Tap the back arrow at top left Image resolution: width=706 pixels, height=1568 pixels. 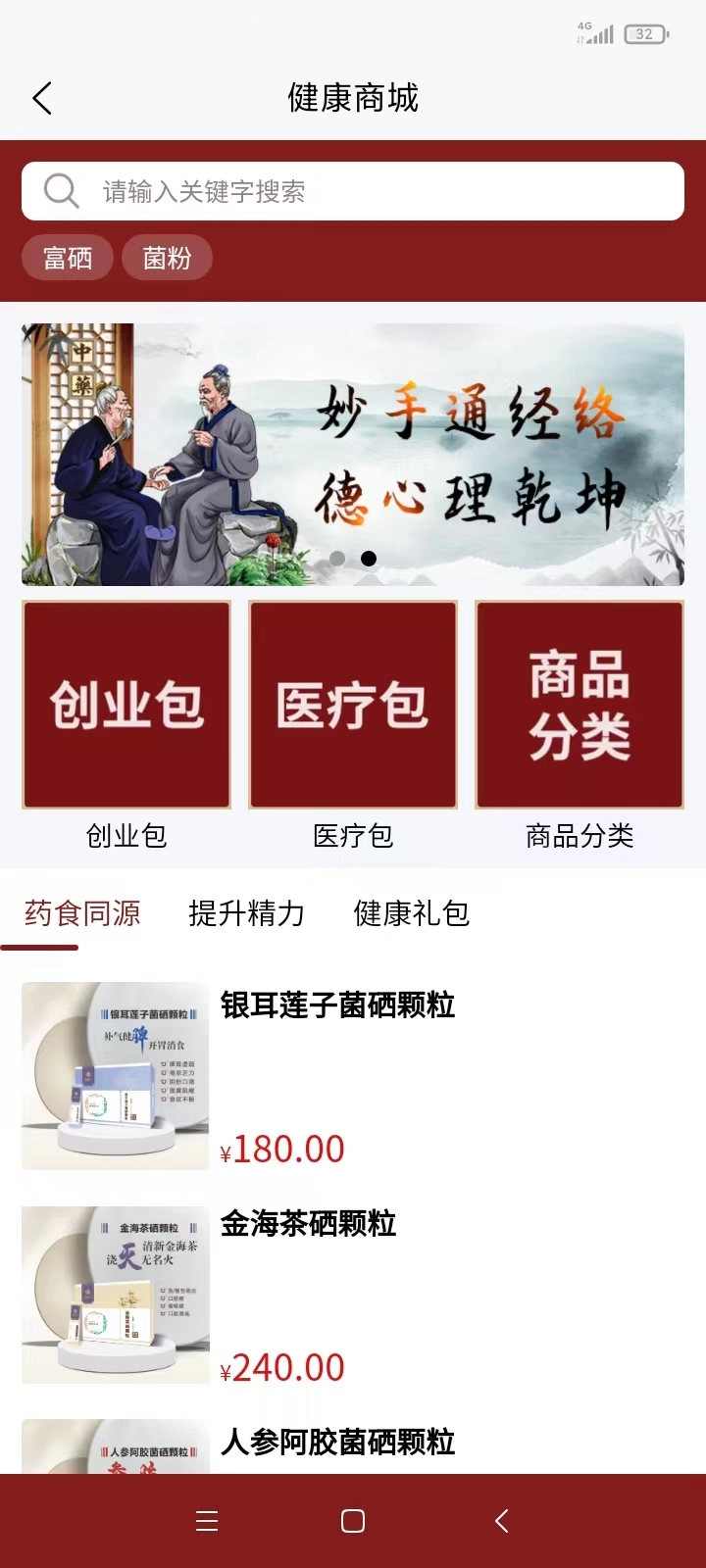[x=41, y=98]
